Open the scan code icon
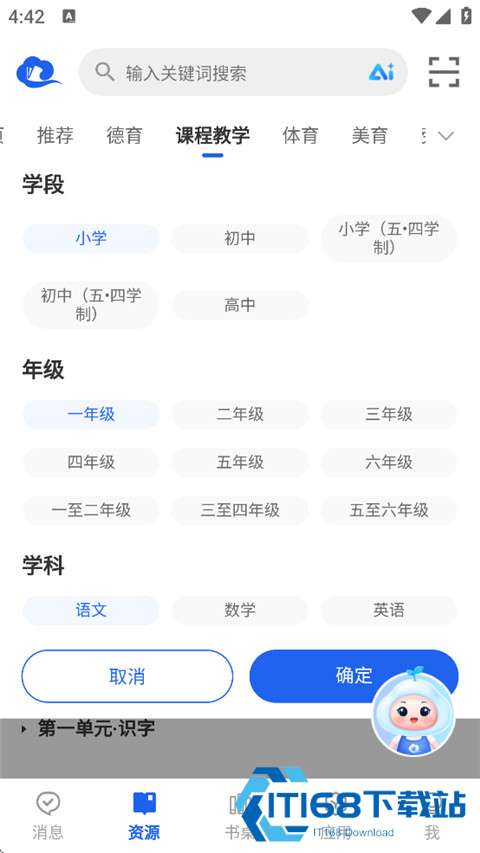480x853 pixels. pyautogui.click(x=444, y=72)
